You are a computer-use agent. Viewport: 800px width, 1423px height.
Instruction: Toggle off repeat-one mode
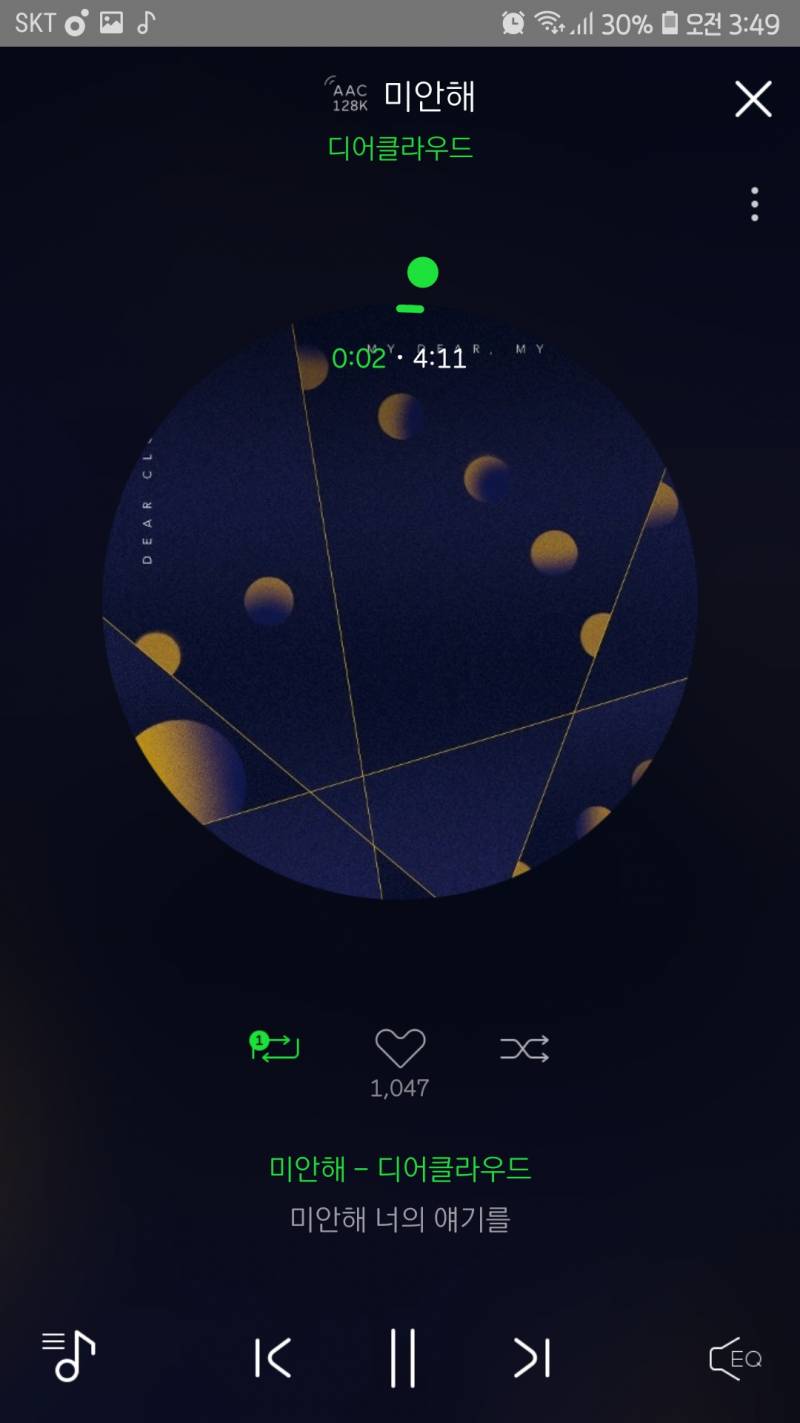pyautogui.click(x=273, y=1047)
